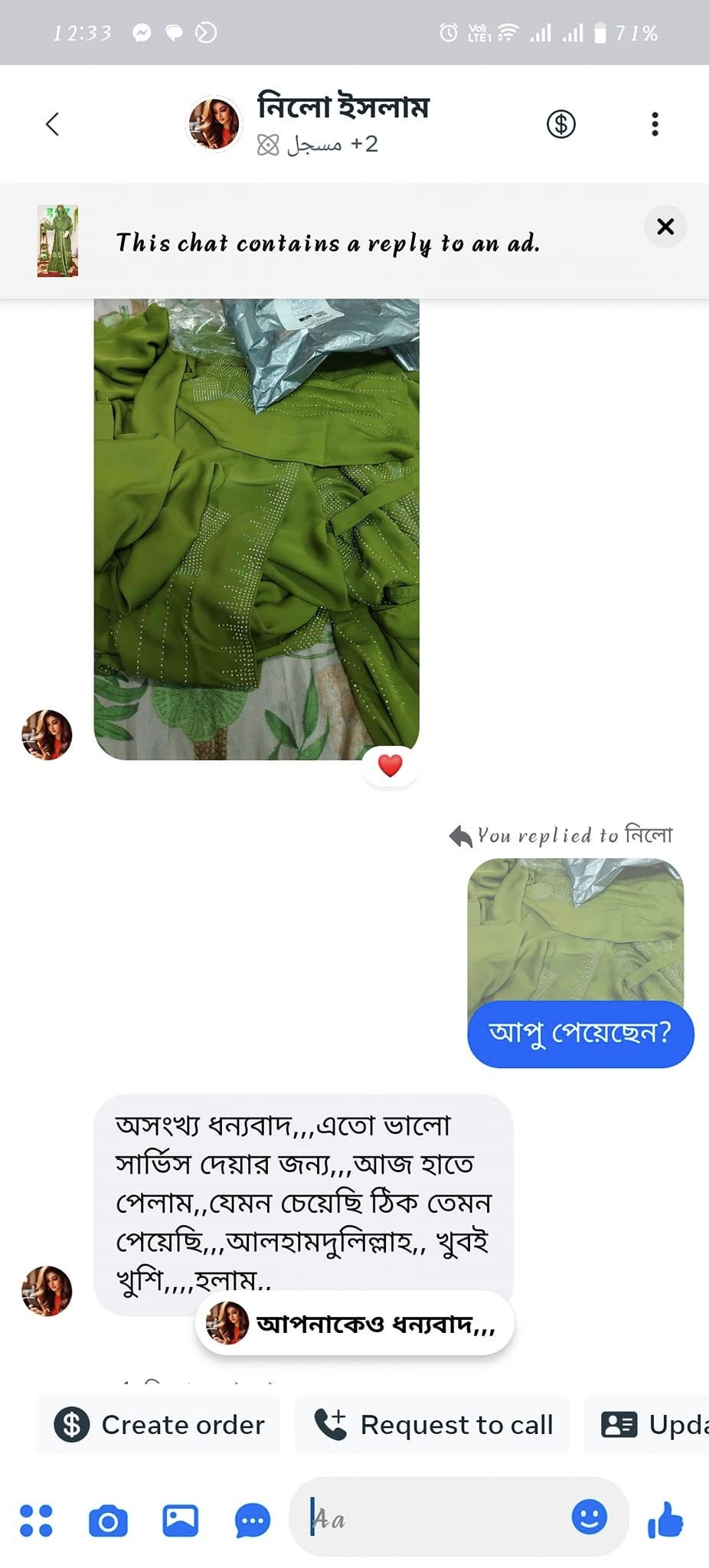Image resolution: width=709 pixels, height=1568 pixels.
Task: Open the three-dot overflow menu
Action: pos(655,124)
